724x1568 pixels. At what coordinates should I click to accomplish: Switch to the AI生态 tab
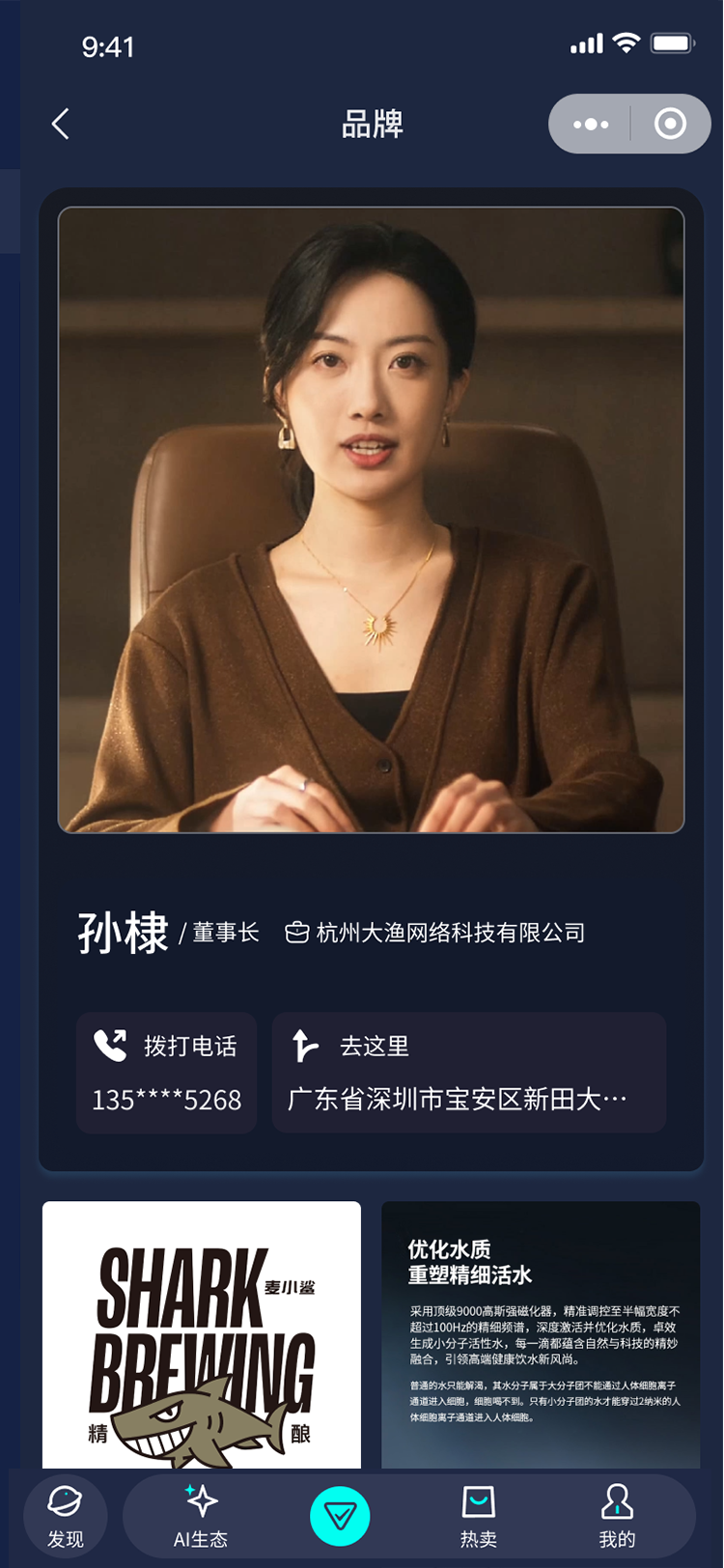(x=201, y=1517)
